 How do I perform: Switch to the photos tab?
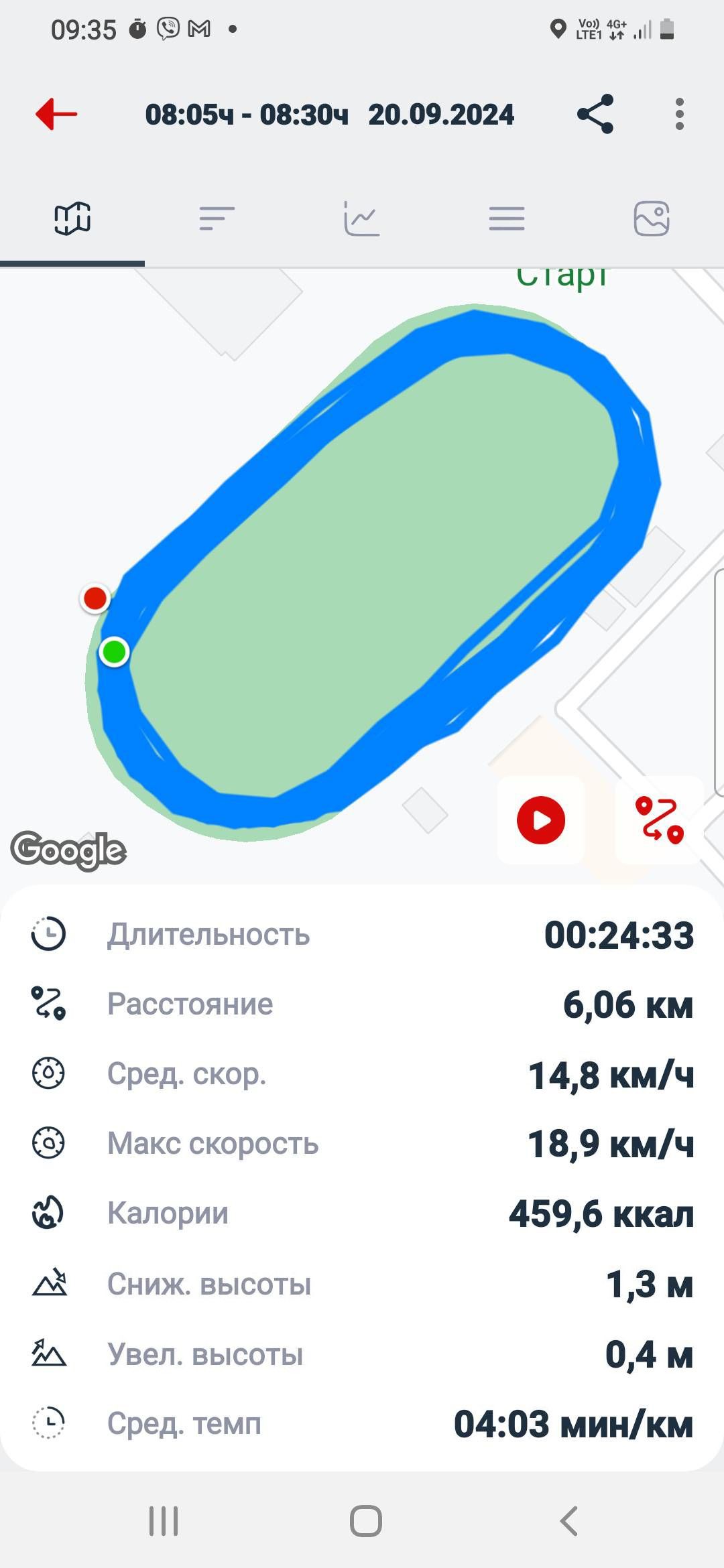[652, 218]
